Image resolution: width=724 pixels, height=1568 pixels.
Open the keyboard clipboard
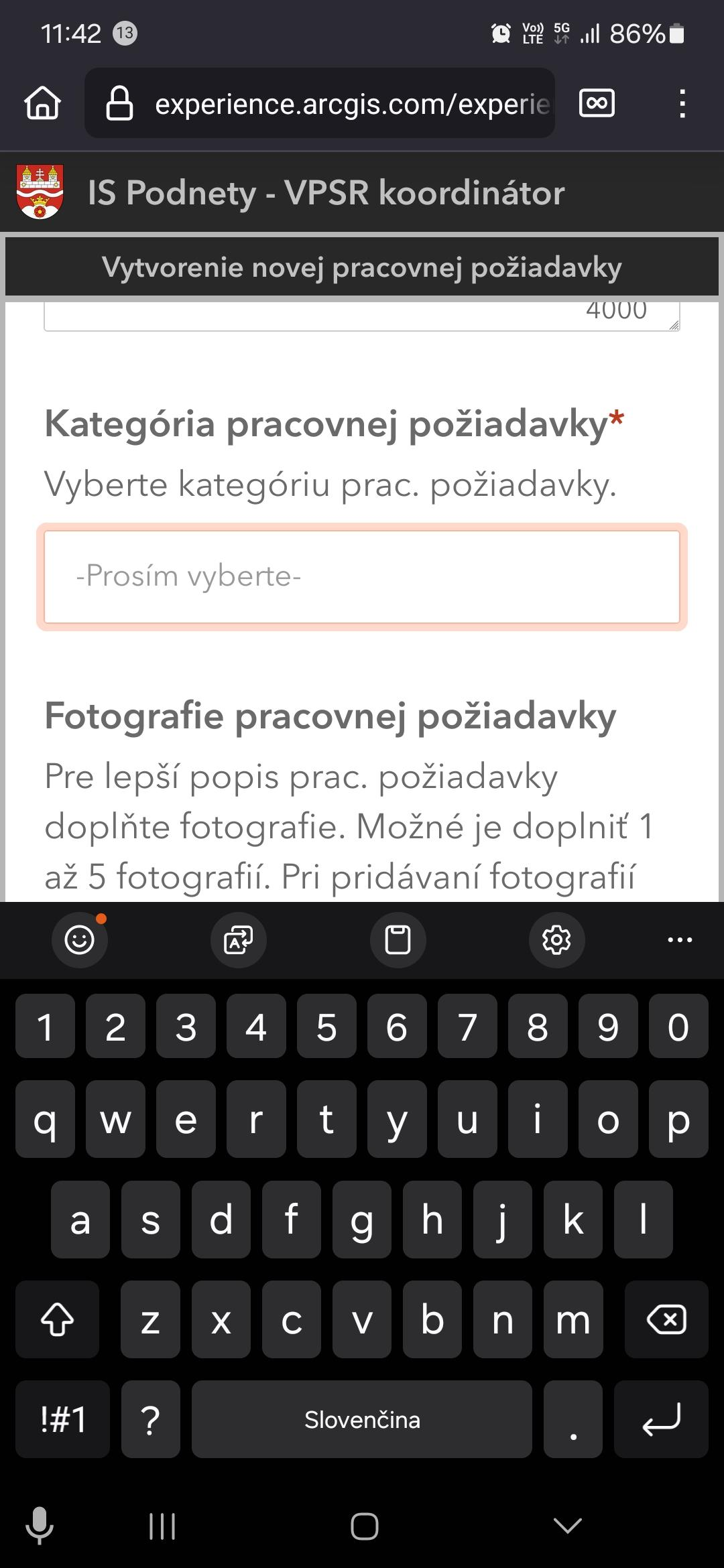(398, 939)
